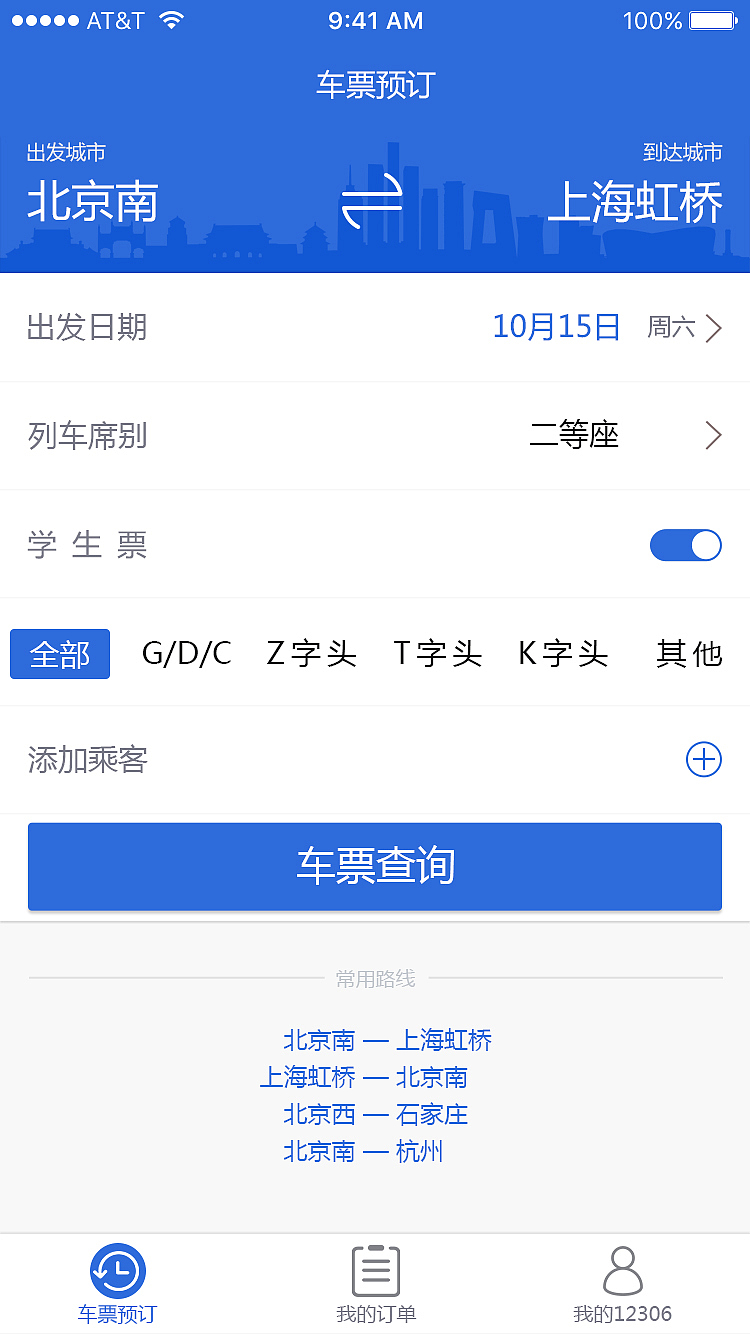Open departure date options via its arrow
The image size is (750, 1334).
point(713,328)
